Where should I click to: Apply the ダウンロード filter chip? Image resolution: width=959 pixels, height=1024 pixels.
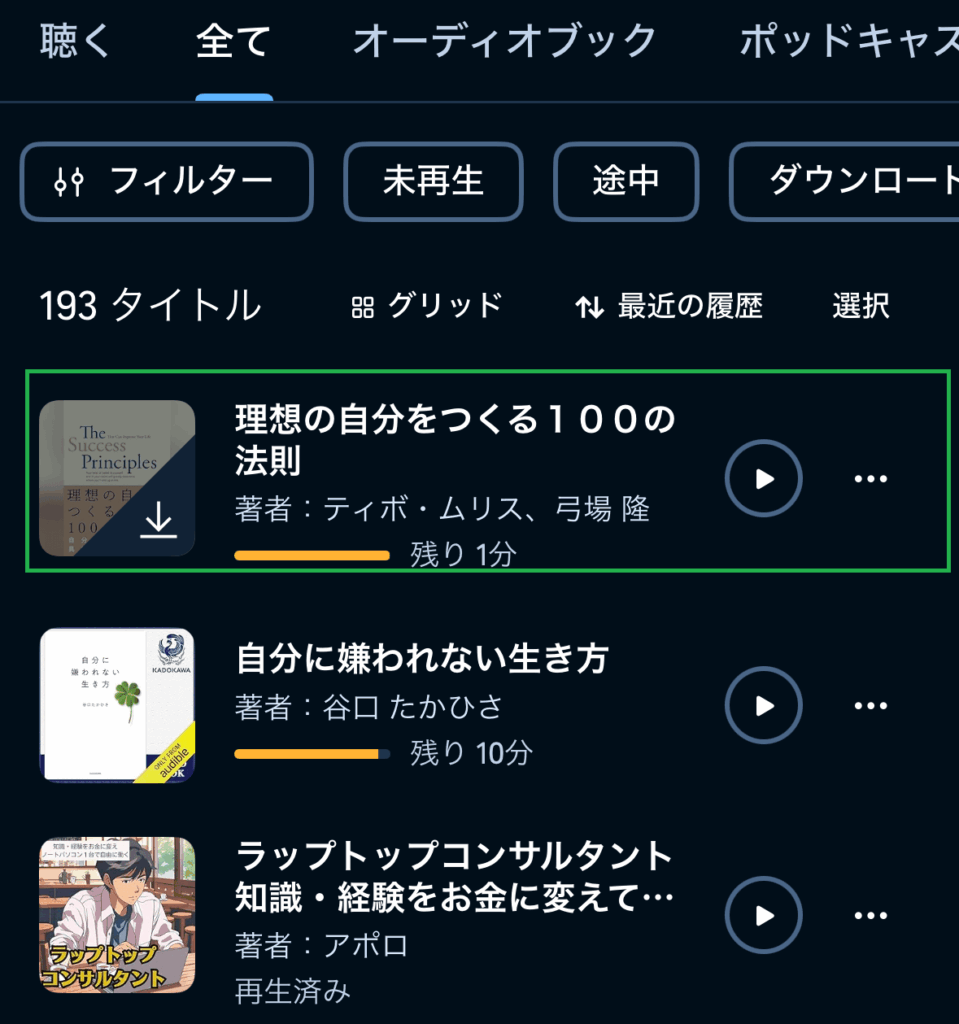(850, 181)
